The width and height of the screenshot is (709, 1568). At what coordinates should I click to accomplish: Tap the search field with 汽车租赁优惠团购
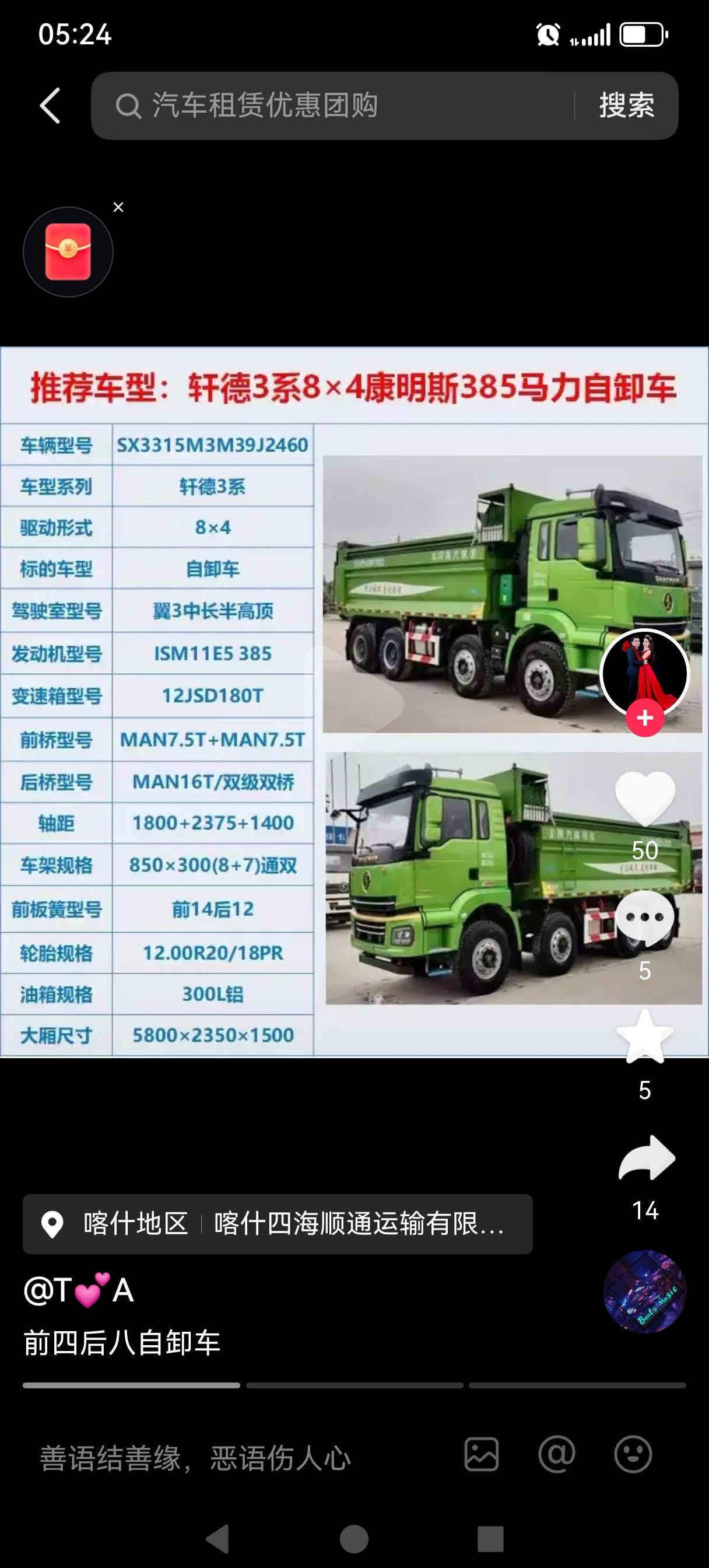click(329, 106)
